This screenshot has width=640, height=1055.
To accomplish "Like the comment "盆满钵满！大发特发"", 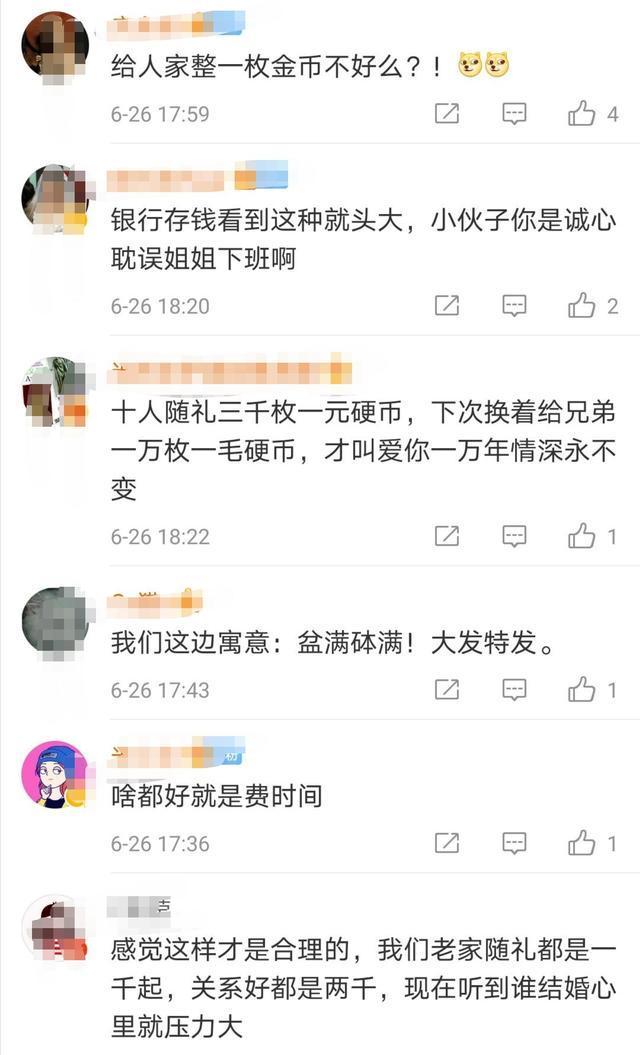I will click(582, 690).
